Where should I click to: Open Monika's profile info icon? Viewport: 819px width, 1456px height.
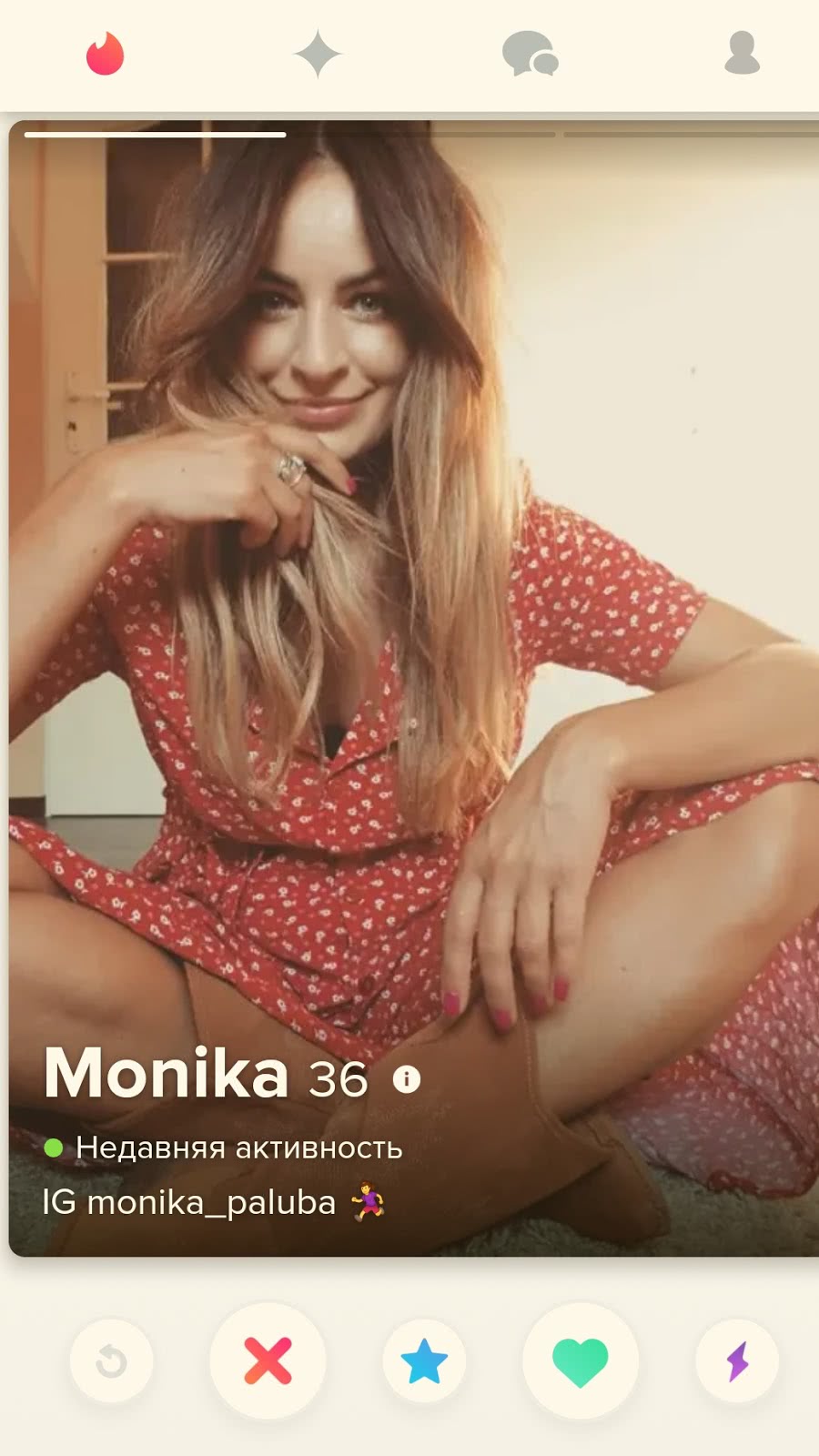pyautogui.click(x=407, y=1079)
